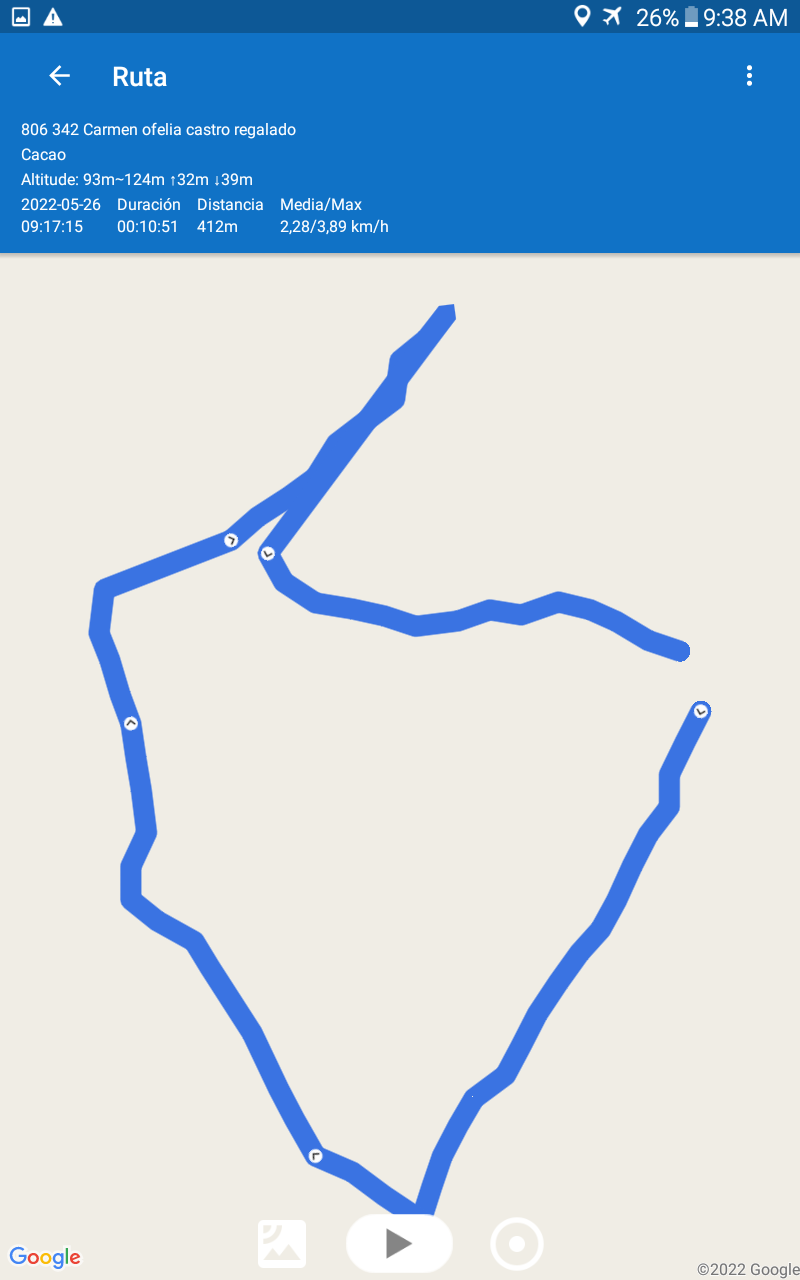Switch the map layer view

pos(282,1244)
